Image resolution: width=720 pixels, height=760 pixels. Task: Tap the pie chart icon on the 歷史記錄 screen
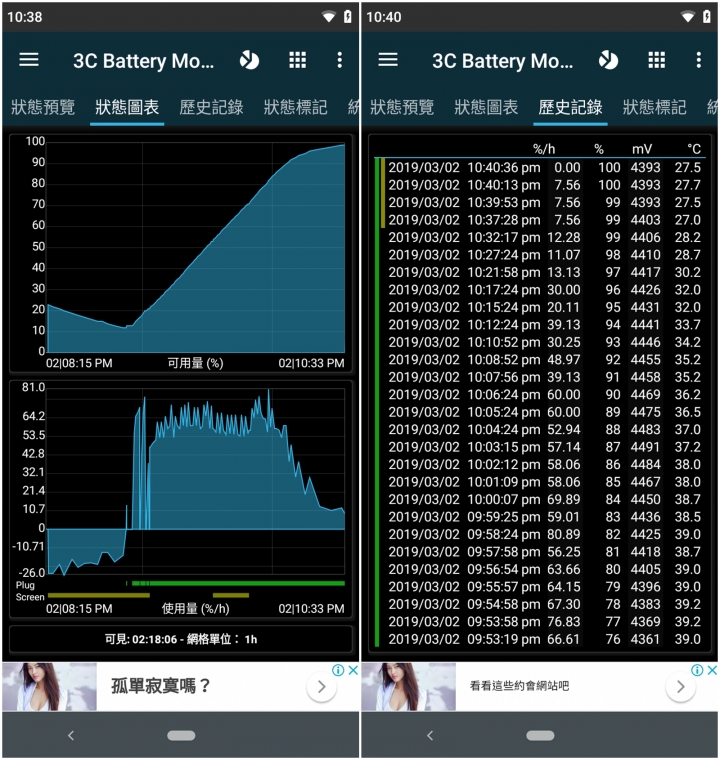pos(608,60)
